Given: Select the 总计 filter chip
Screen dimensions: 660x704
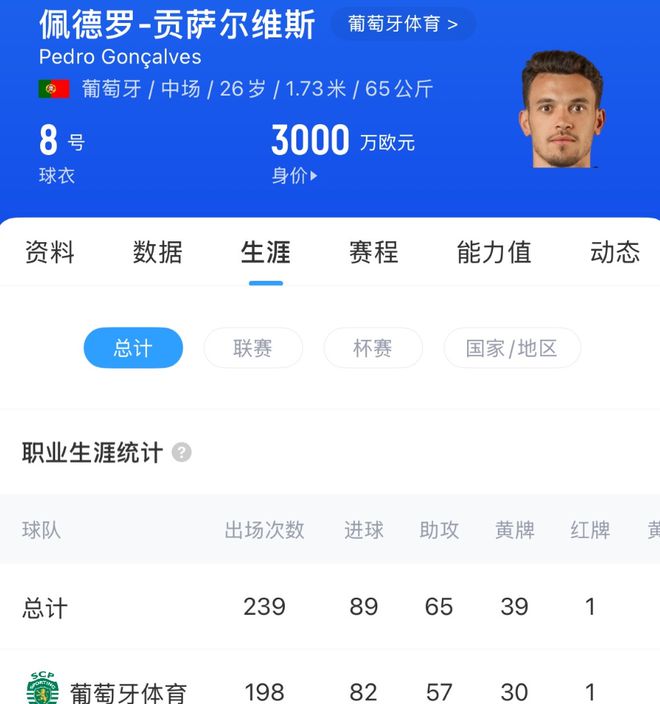Looking at the screenshot, I should point(133,348).
